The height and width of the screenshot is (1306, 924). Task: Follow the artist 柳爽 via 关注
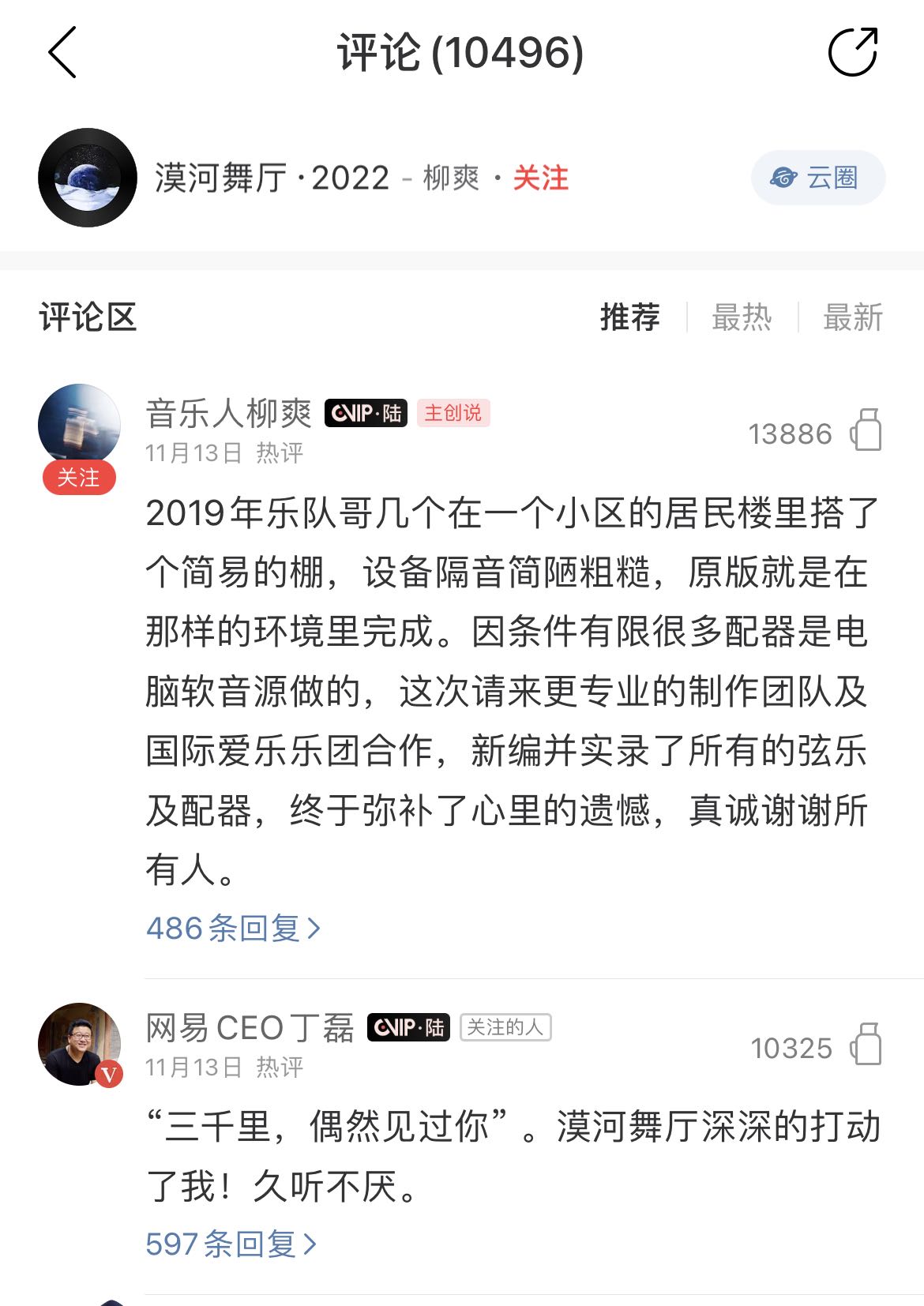(x=540, y=178)
